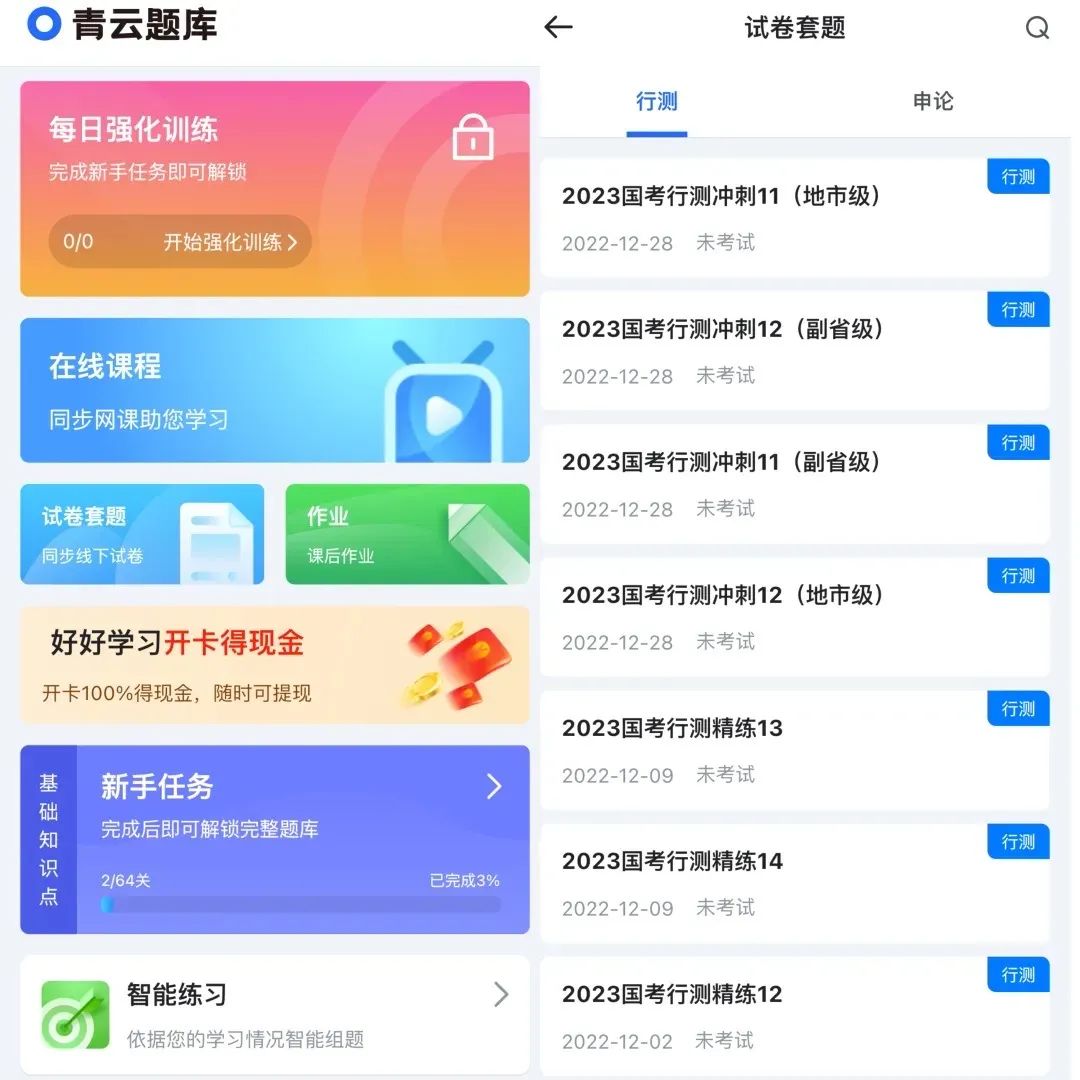Select the 行测 tab
The width and height of the screenshot is (1080, 1080).
pyautogui.click(x=656, y=102)
